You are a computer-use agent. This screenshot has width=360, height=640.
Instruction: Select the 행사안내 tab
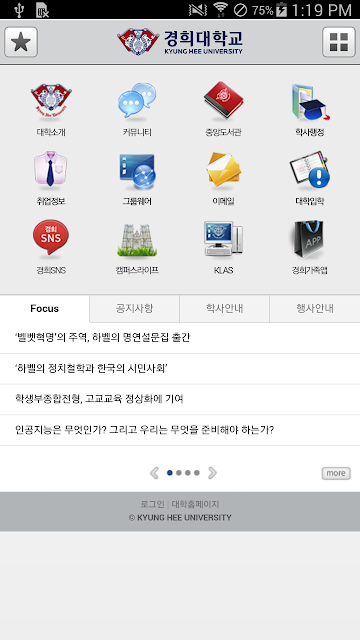pyautogui.click(x=315, y=309)
